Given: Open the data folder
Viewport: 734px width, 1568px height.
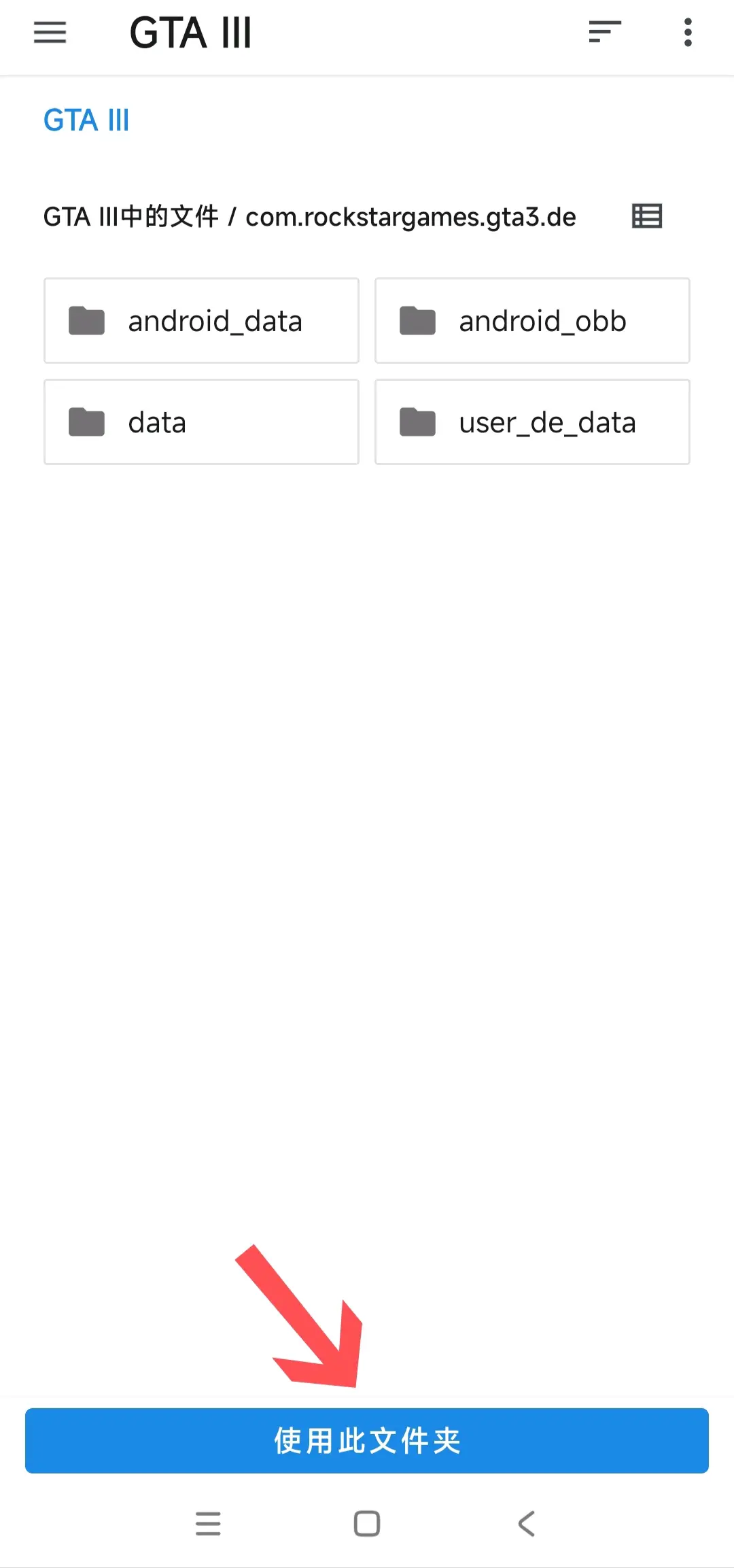Looking at the screenshot, I should click(x=201, y=422).
